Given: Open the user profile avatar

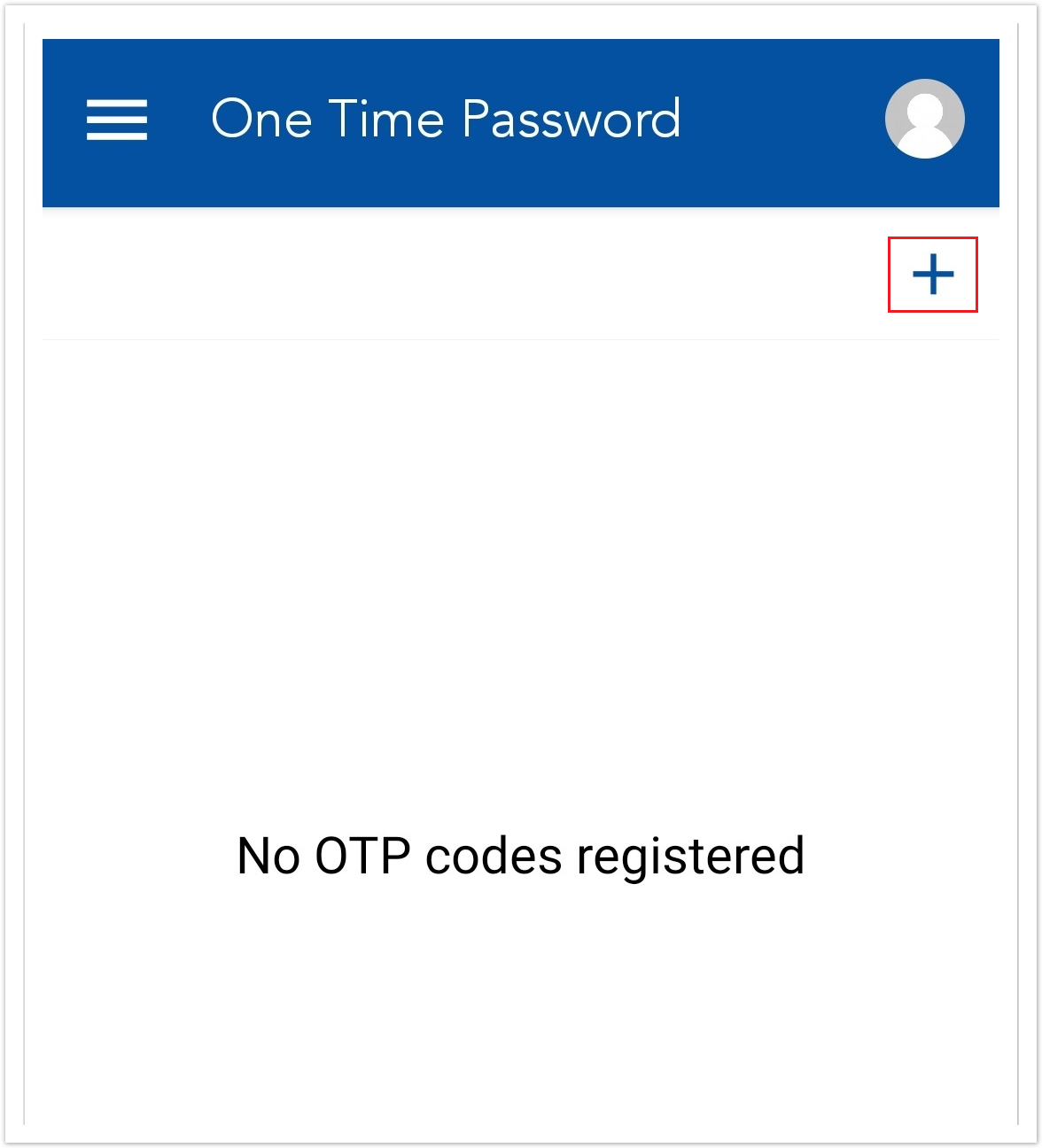Looking at the screenshot, I should coord(924,119).
